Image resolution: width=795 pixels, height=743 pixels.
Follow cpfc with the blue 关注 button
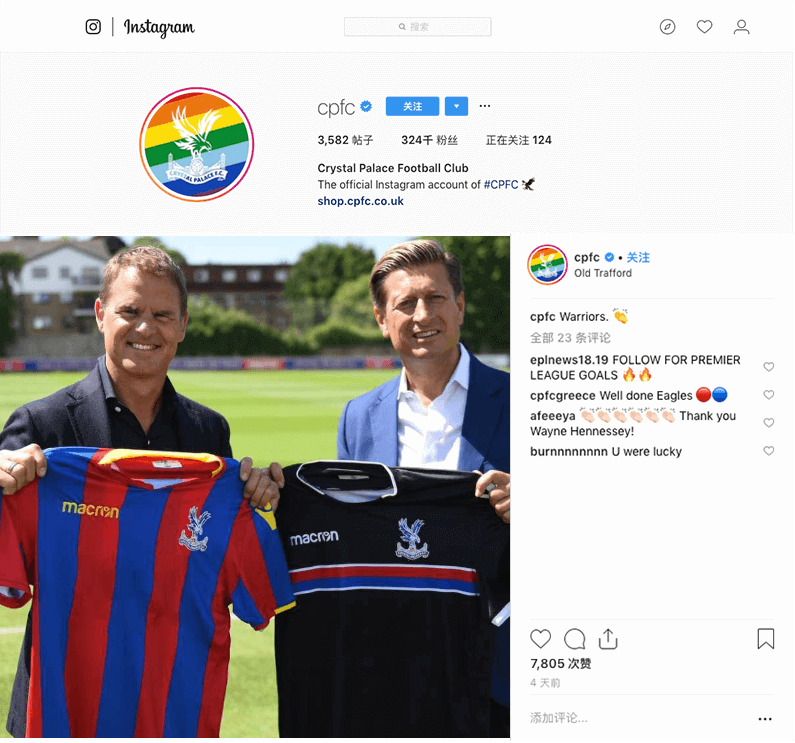tap(413, 106)
